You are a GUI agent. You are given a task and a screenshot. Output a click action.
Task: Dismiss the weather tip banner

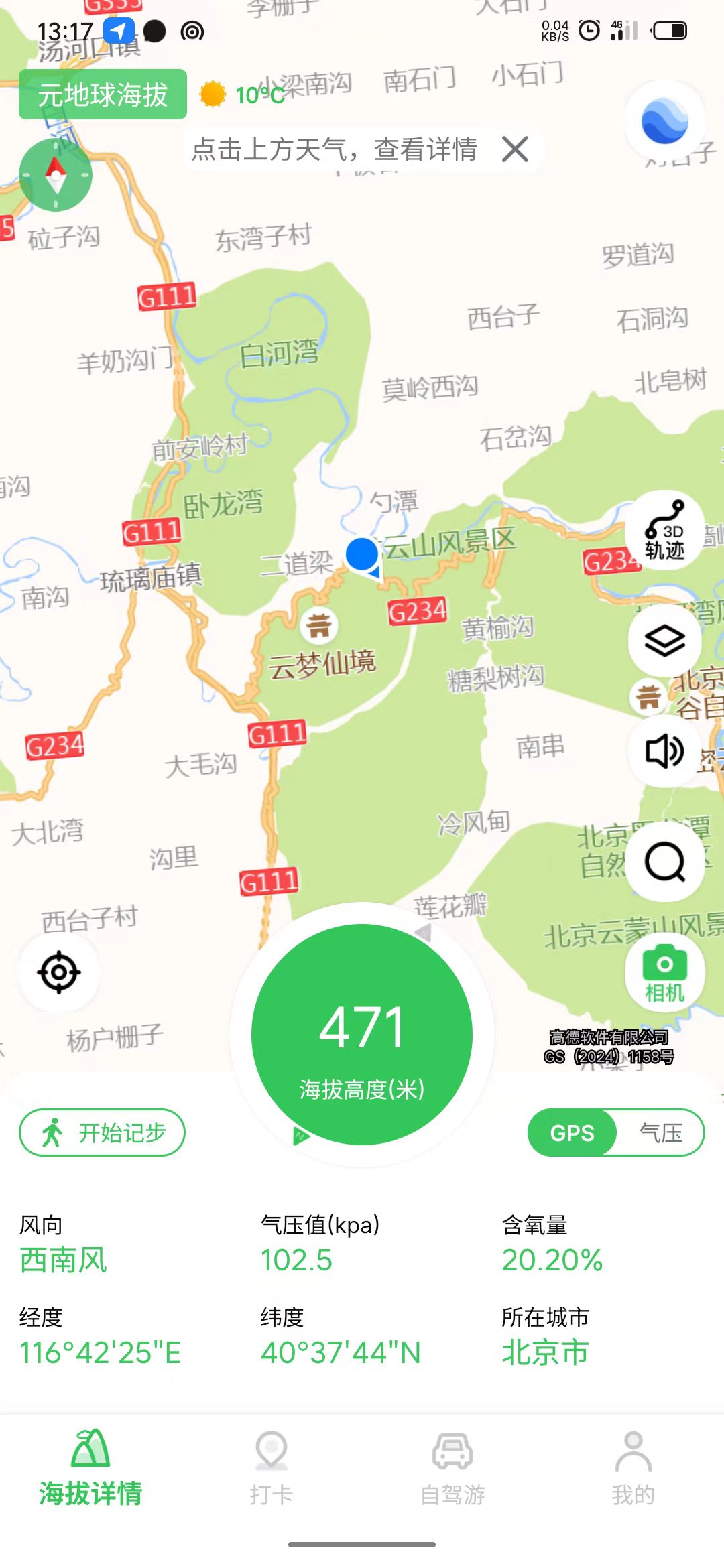(x=515, y=149)
